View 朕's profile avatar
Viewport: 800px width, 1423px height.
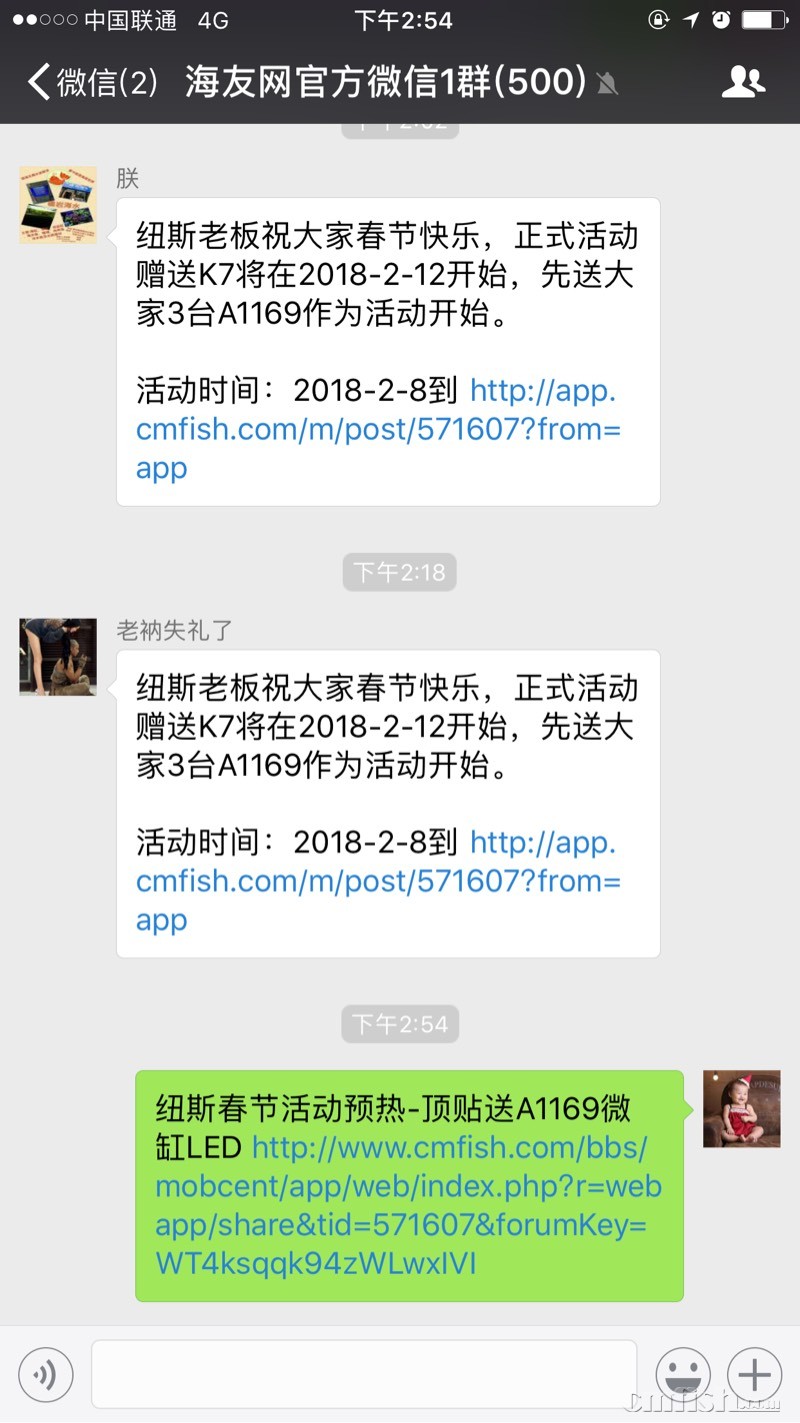(x=58, y=205)
